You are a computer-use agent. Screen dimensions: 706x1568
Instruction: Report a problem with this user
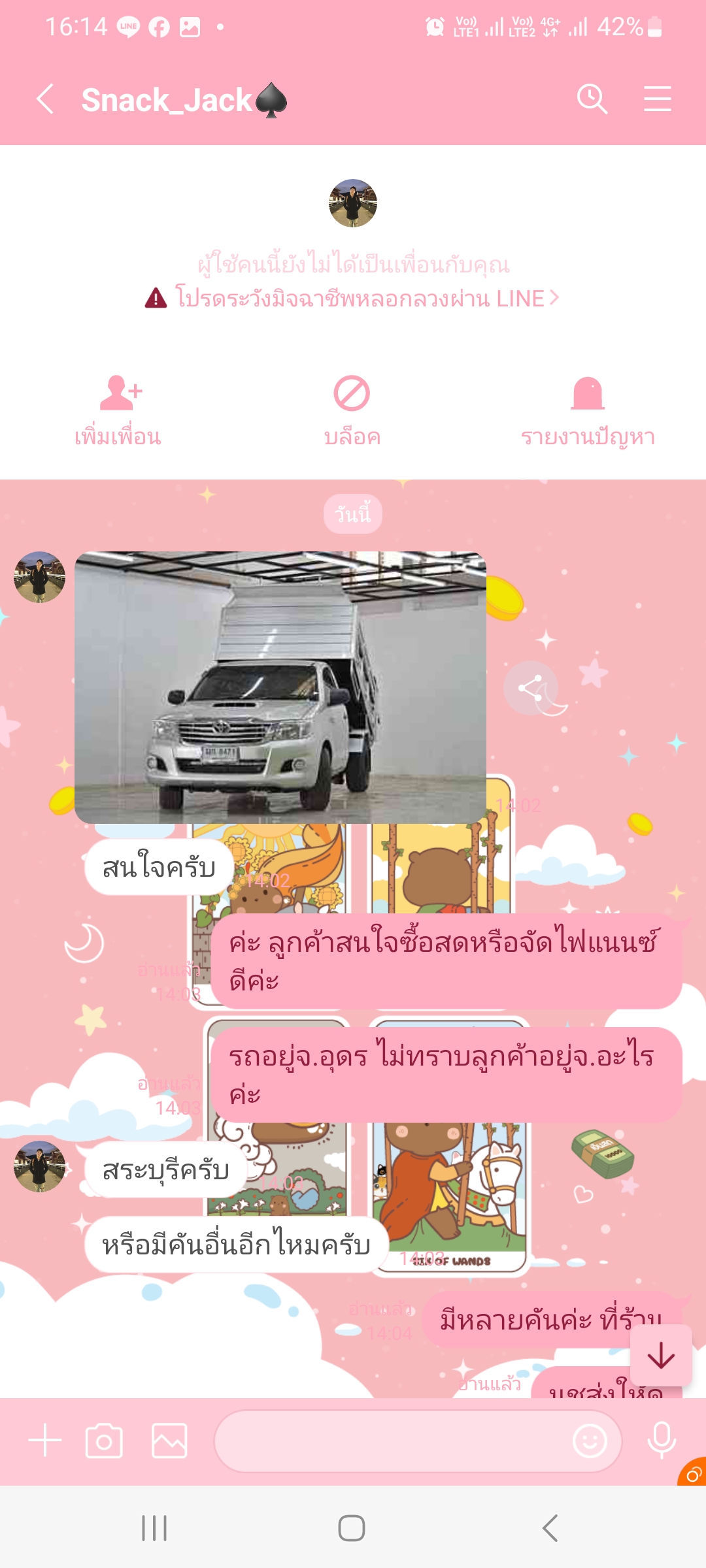[x=588, y=410]
